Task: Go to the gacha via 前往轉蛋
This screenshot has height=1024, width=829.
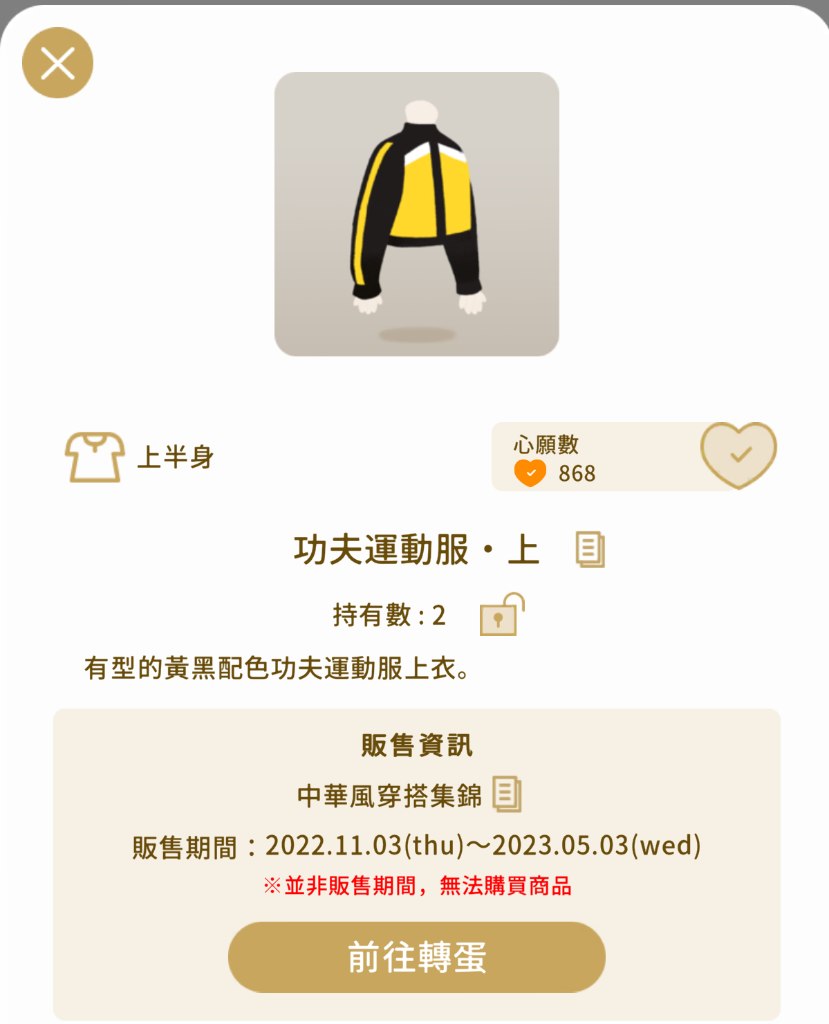Action: click(x=417, y=957)
